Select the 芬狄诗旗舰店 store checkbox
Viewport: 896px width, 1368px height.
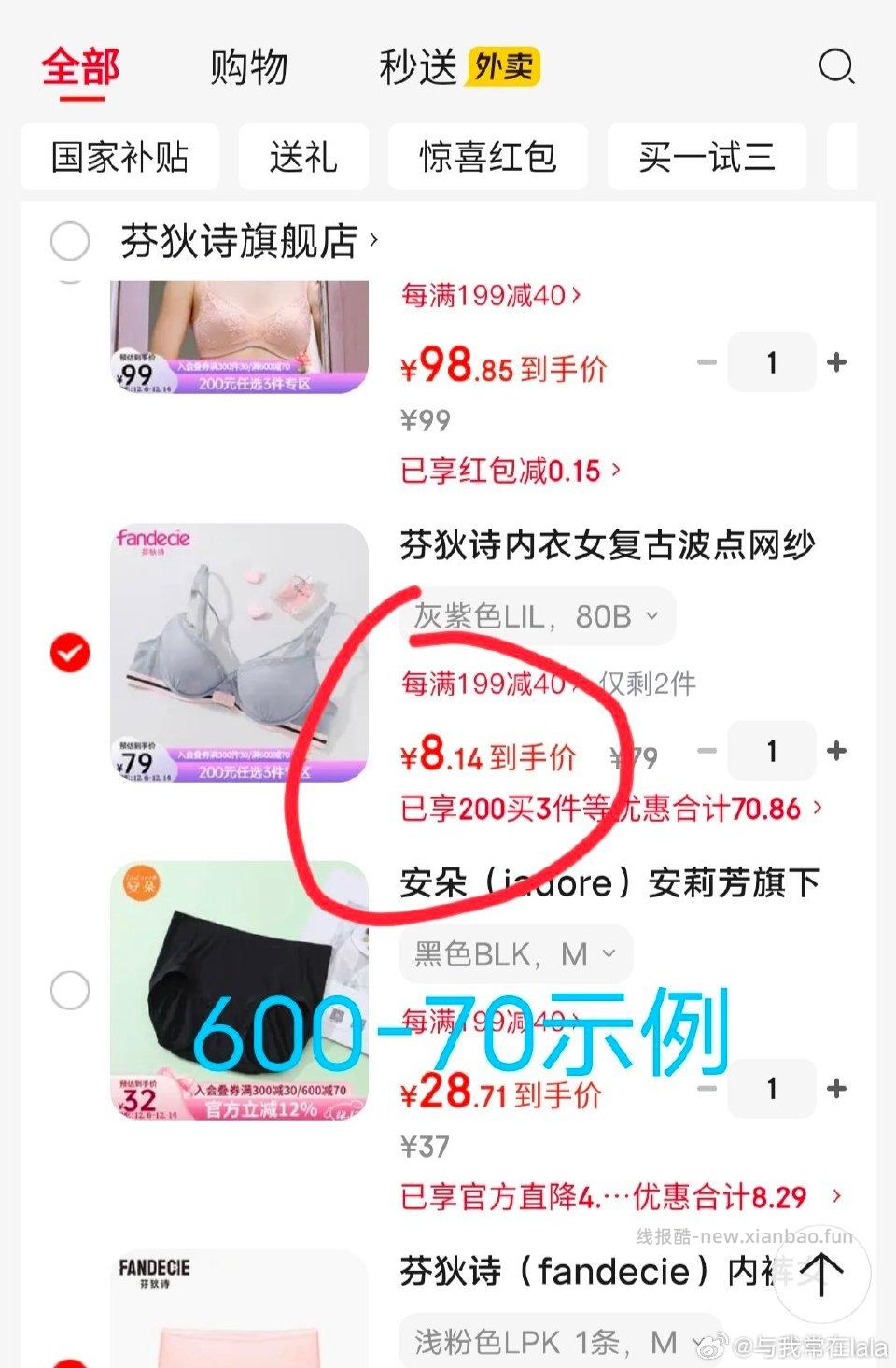70,241
